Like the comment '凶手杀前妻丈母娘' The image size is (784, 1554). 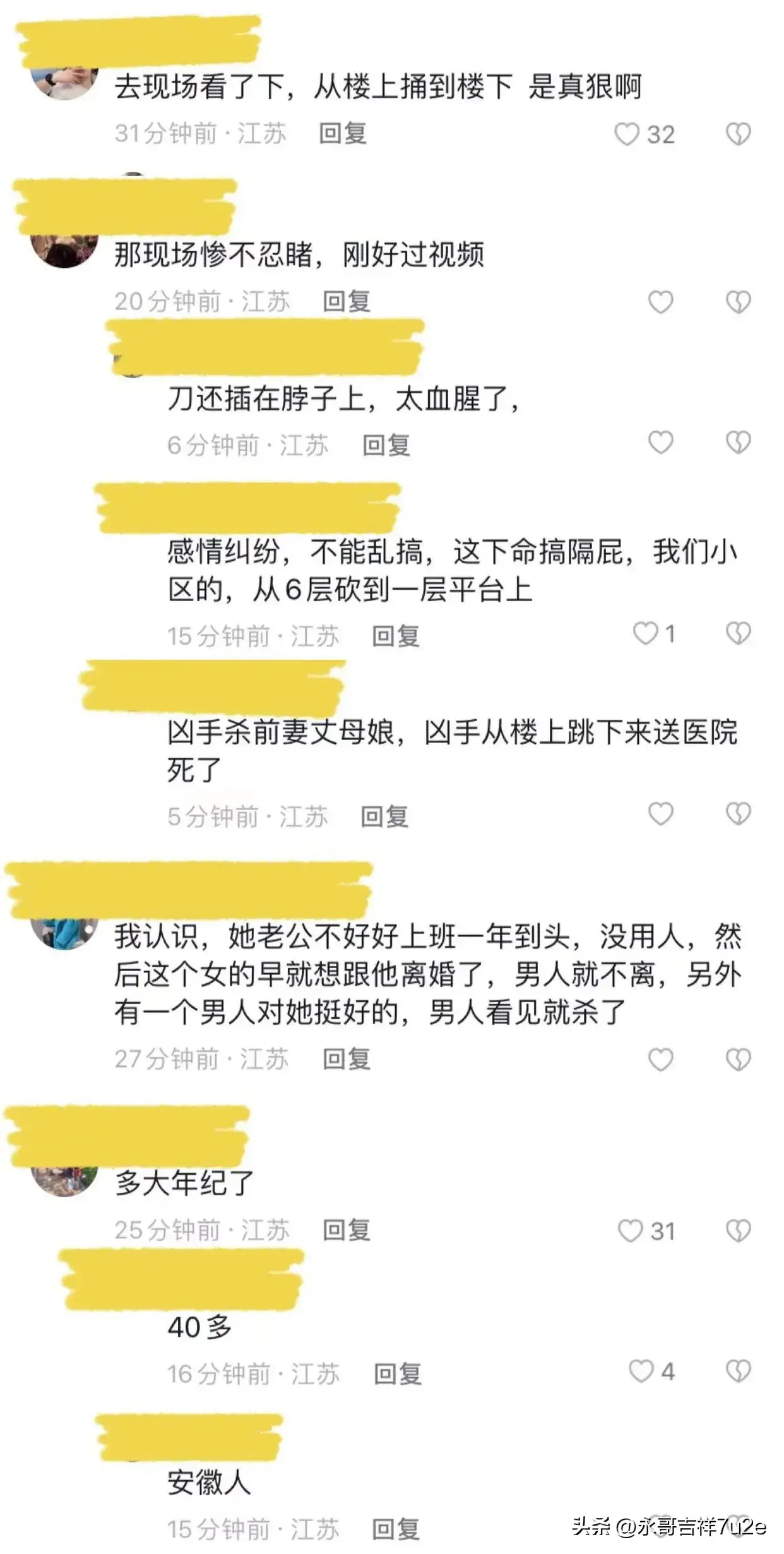coord(660,814)
